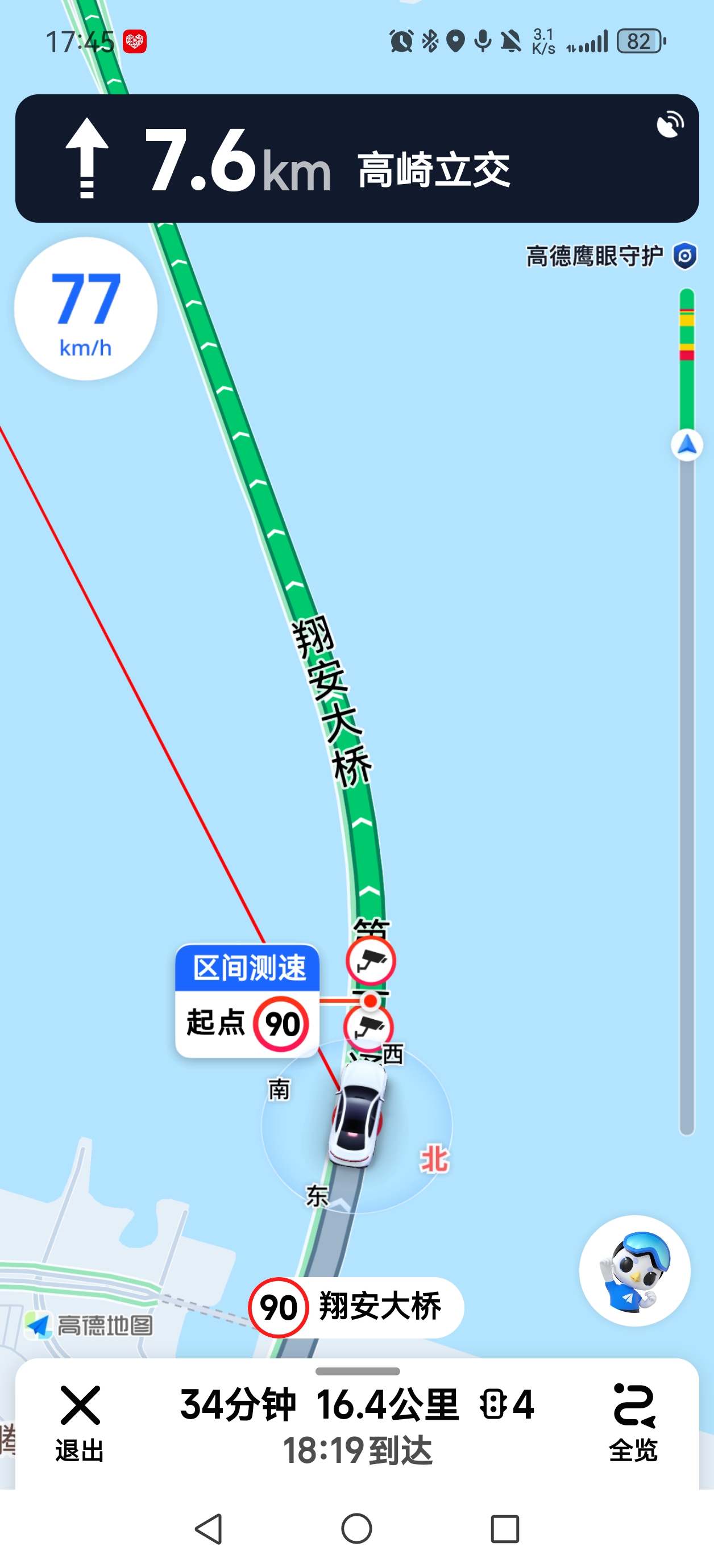Go to the system home screen
The width and height of the screenshot is (714, 1568).
pyautogui.click(x=357, y=1528)
